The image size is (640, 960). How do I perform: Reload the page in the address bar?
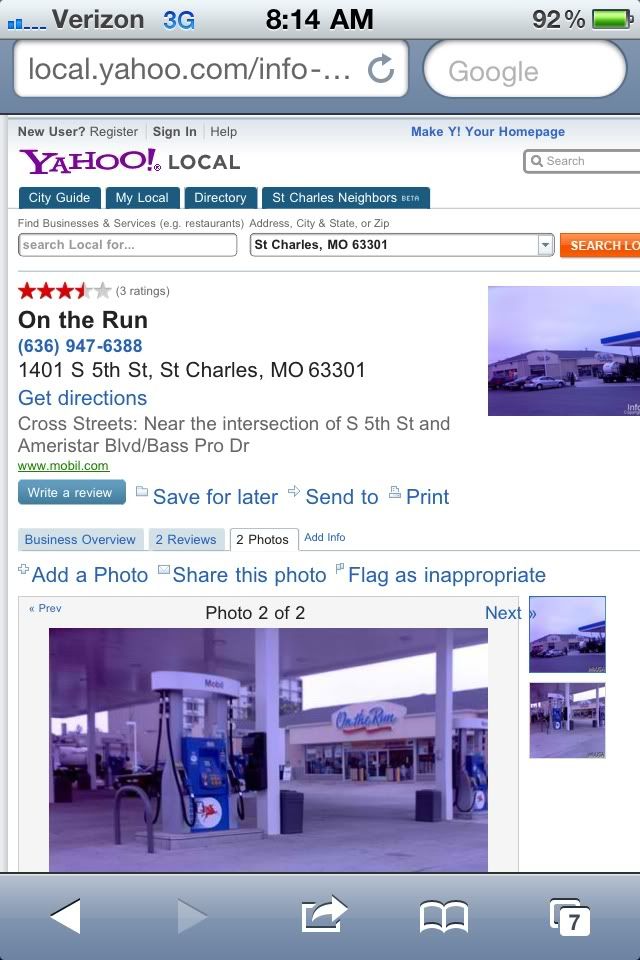click(381, 69)
